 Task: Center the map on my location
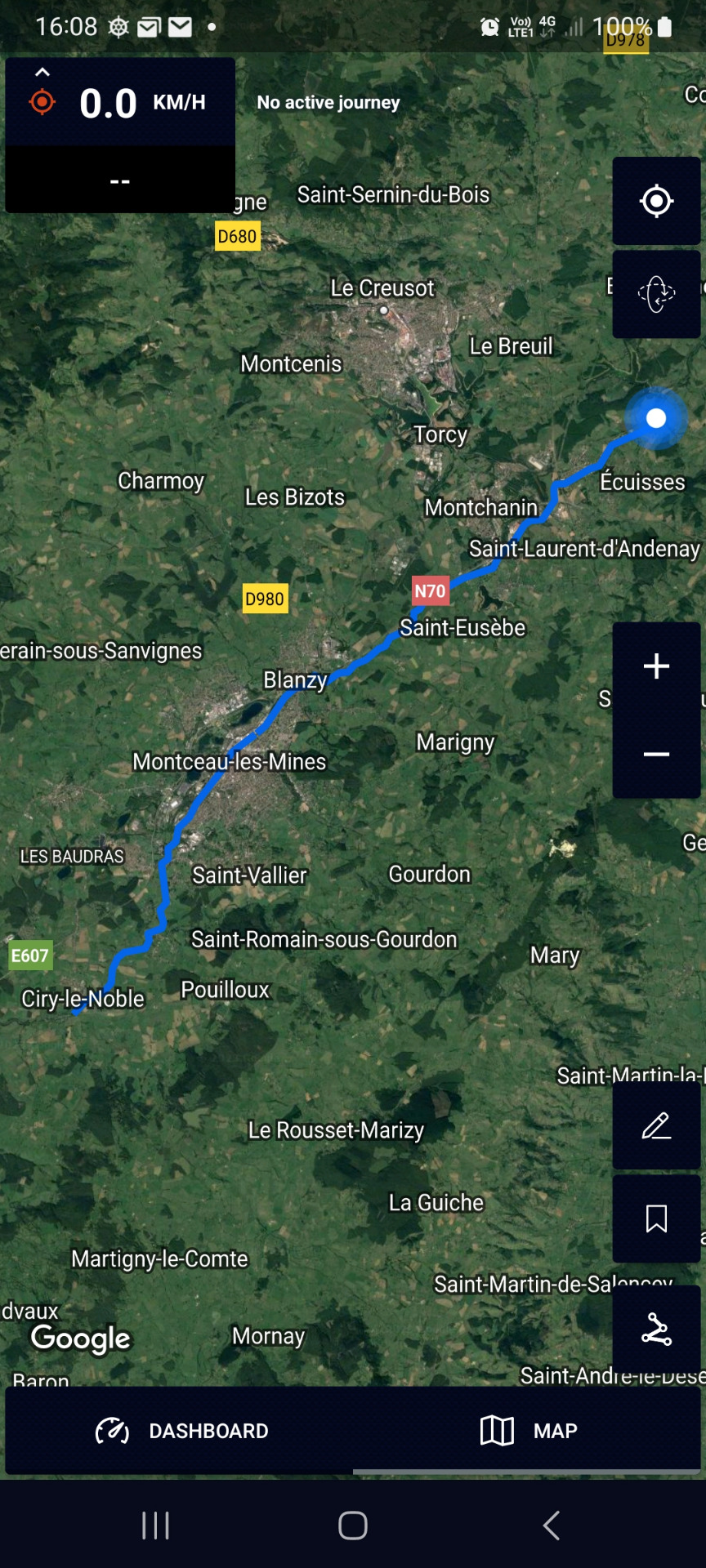pos(656,201)
